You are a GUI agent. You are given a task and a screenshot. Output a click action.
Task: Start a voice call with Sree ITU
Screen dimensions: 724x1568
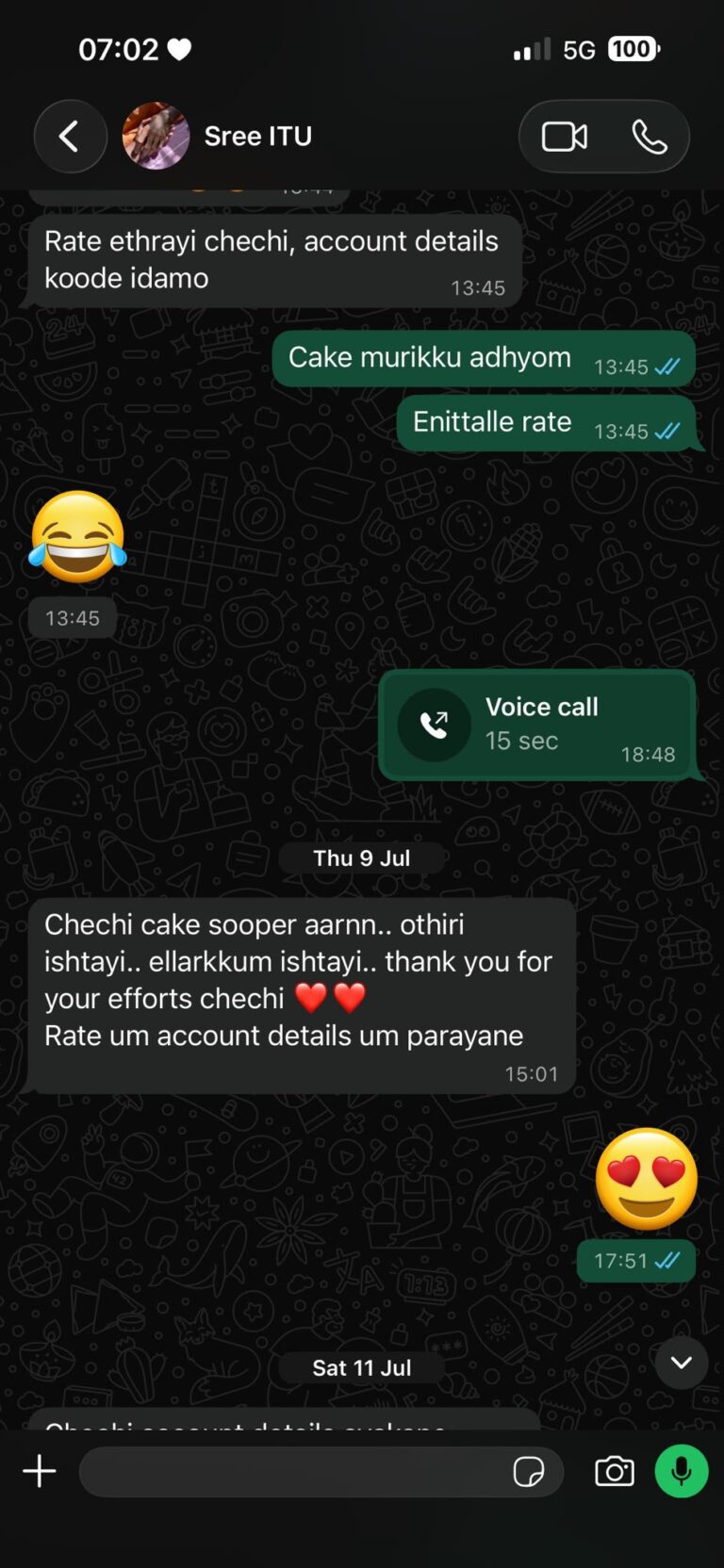(649, 137)
